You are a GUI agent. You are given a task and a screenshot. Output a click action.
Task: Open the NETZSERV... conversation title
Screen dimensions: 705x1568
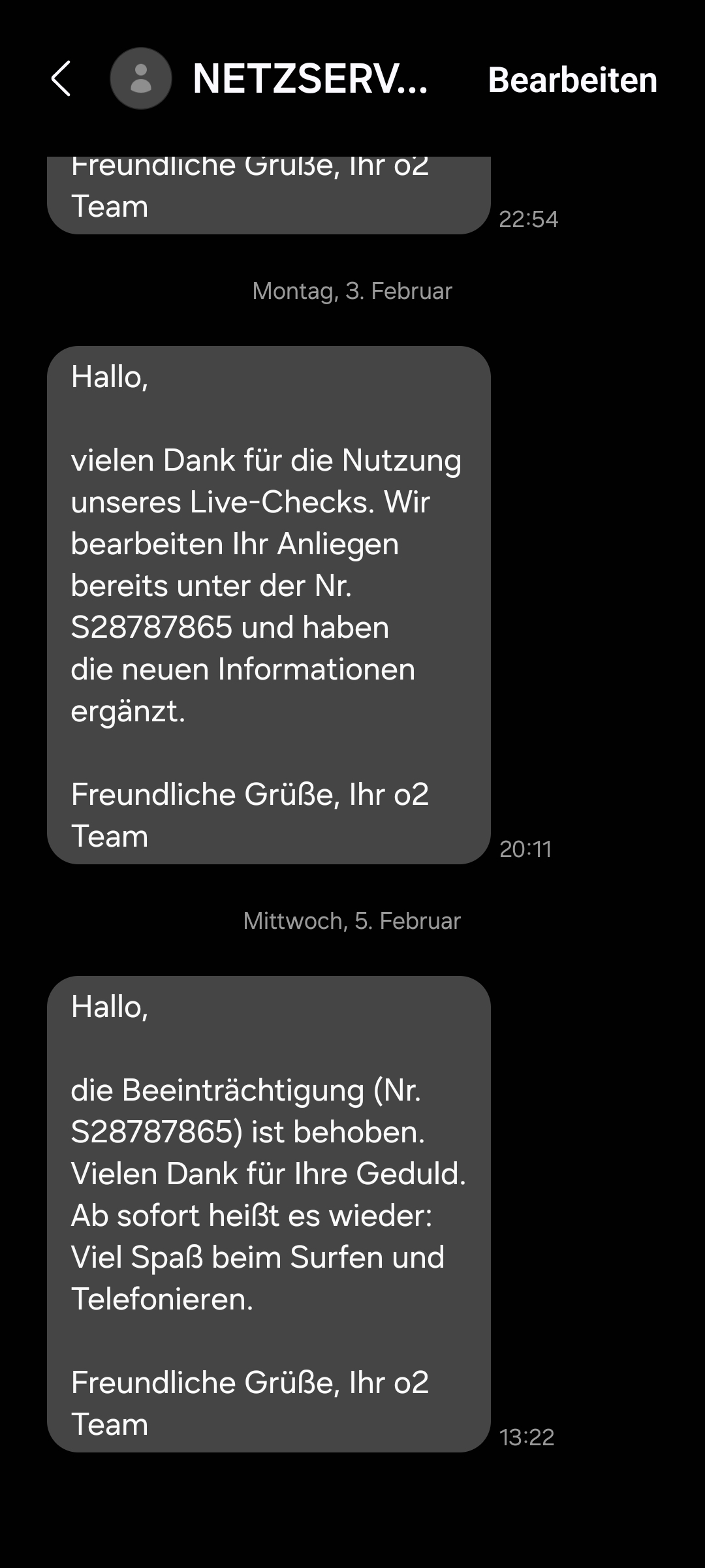click(311, 79)
